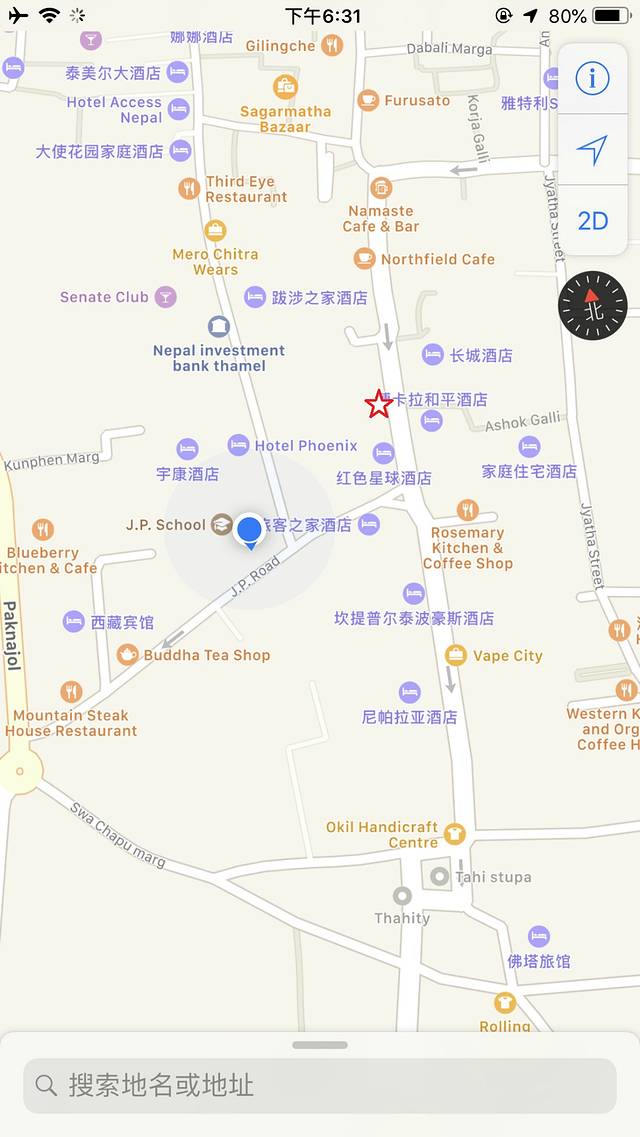Image resolution: width=640 pixels, height=1137 pixels.
Task: Tap the Buddha Tea Shop pin
Action: click(128, 655)
